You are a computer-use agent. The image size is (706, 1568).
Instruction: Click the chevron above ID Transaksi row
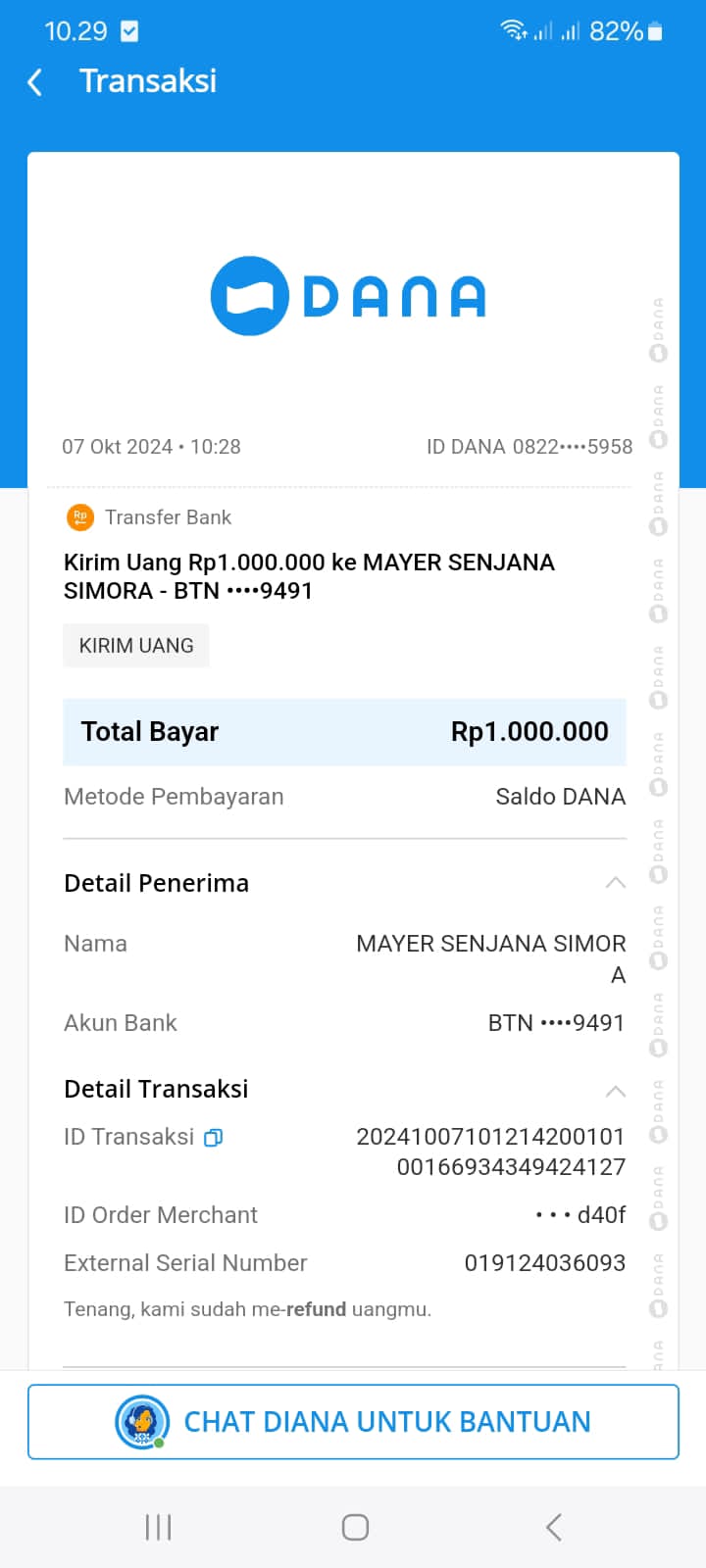pyautogui.click(x=615, y=1091)
